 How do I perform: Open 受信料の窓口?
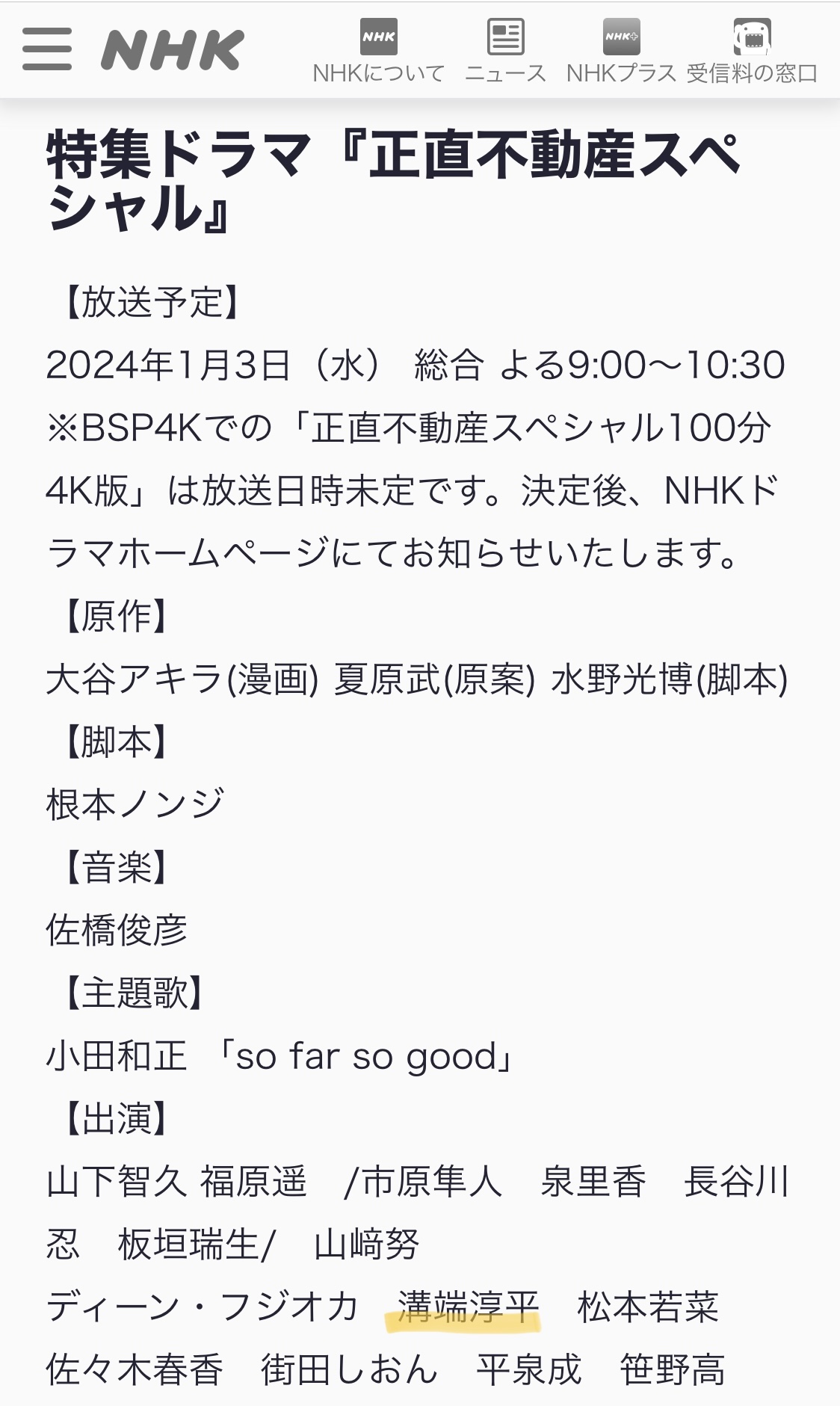point(752,51)
